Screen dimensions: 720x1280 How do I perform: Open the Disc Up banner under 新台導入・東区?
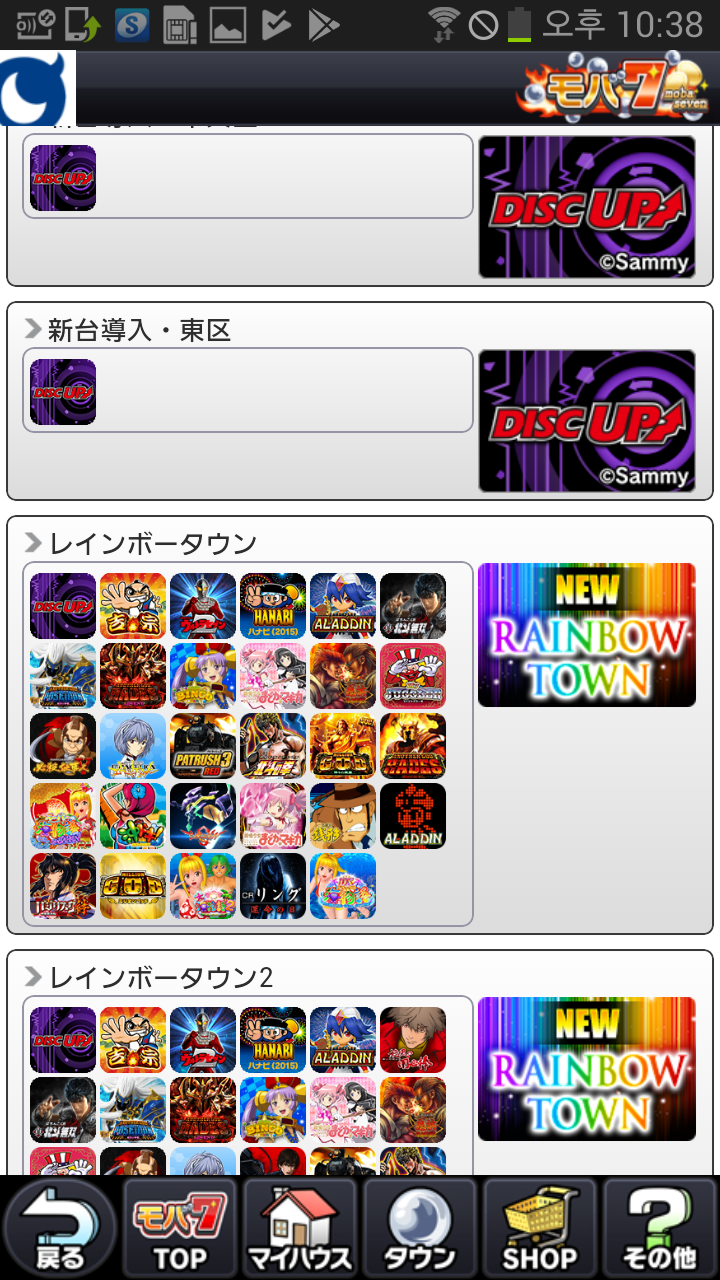coord(587,421)
